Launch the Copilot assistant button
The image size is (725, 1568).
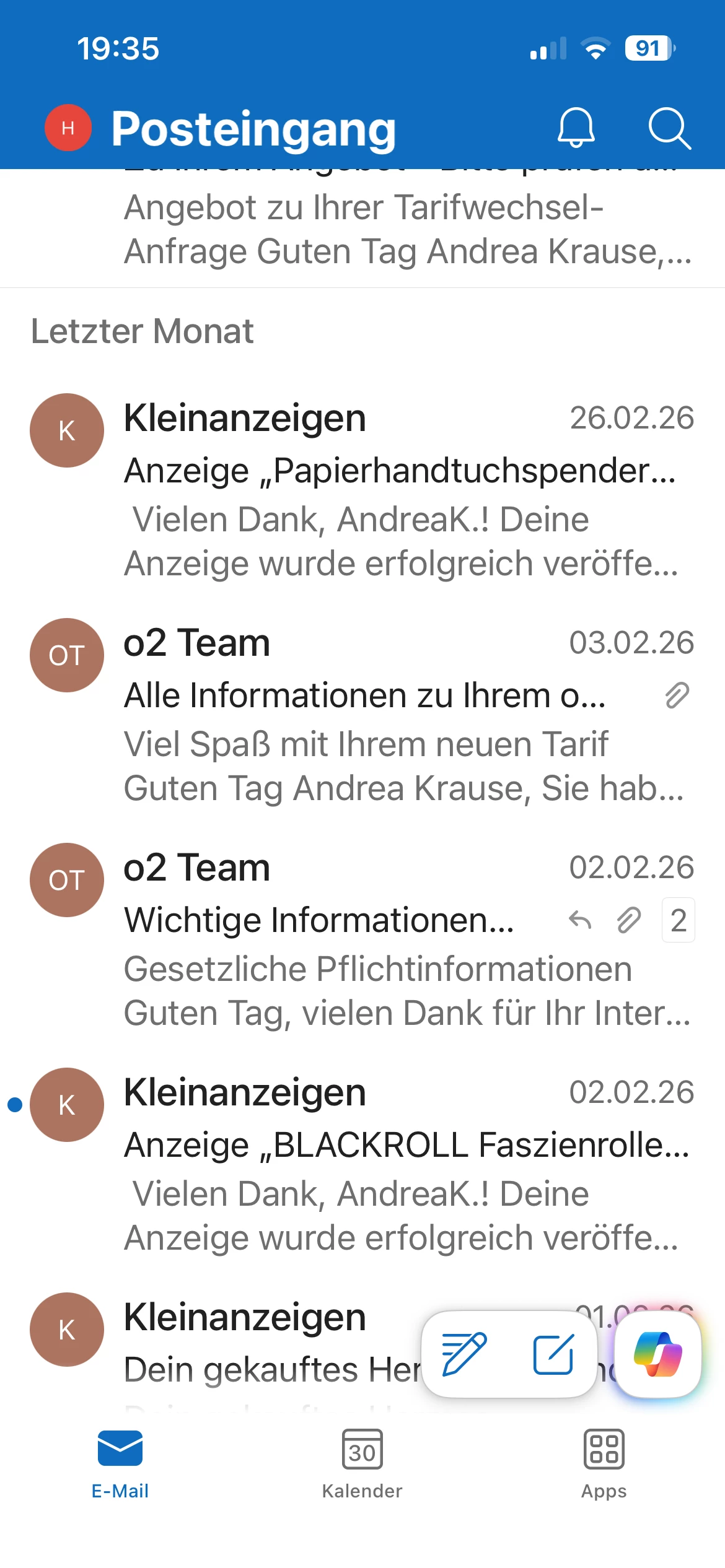pyautogui.click(x=658, y=1354)
